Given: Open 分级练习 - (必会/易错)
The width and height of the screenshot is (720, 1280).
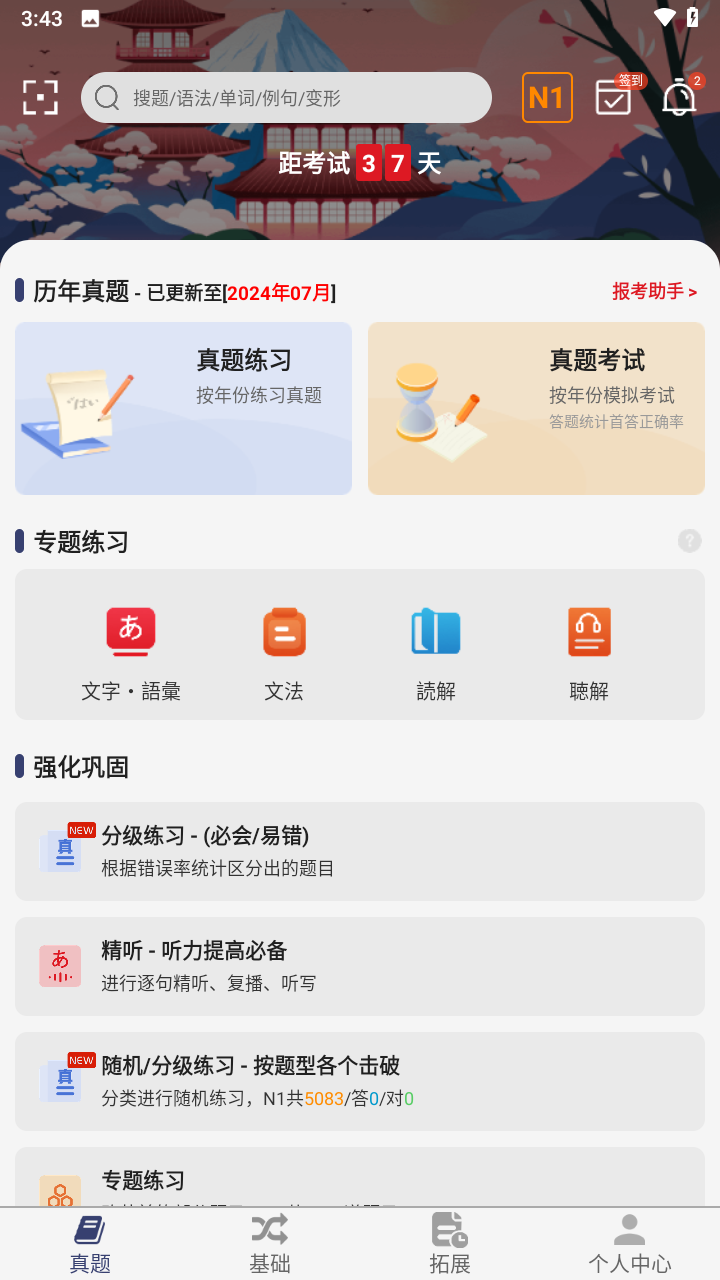Looking at the screenshot, I should (x=360, y=851).
